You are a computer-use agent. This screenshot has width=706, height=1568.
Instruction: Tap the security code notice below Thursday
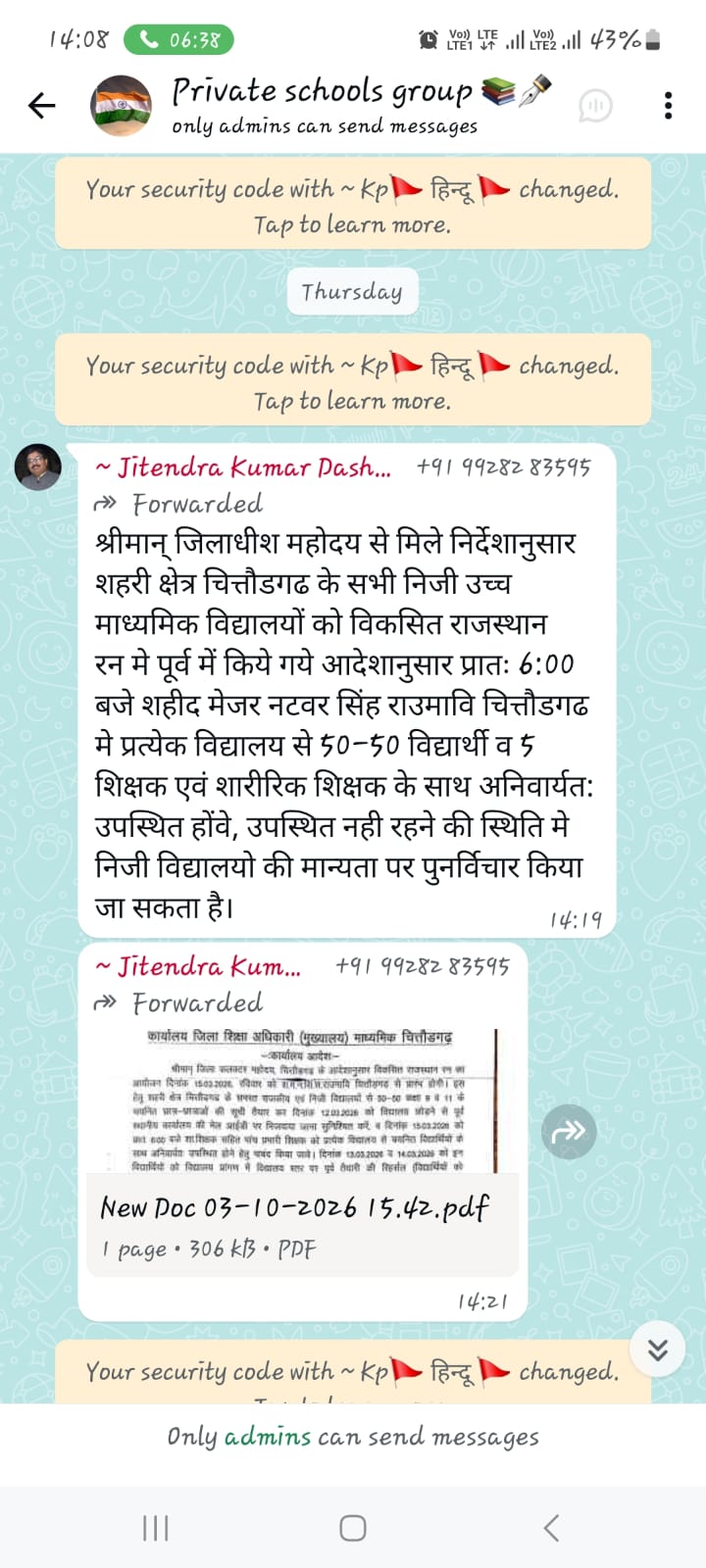[353, 381]
